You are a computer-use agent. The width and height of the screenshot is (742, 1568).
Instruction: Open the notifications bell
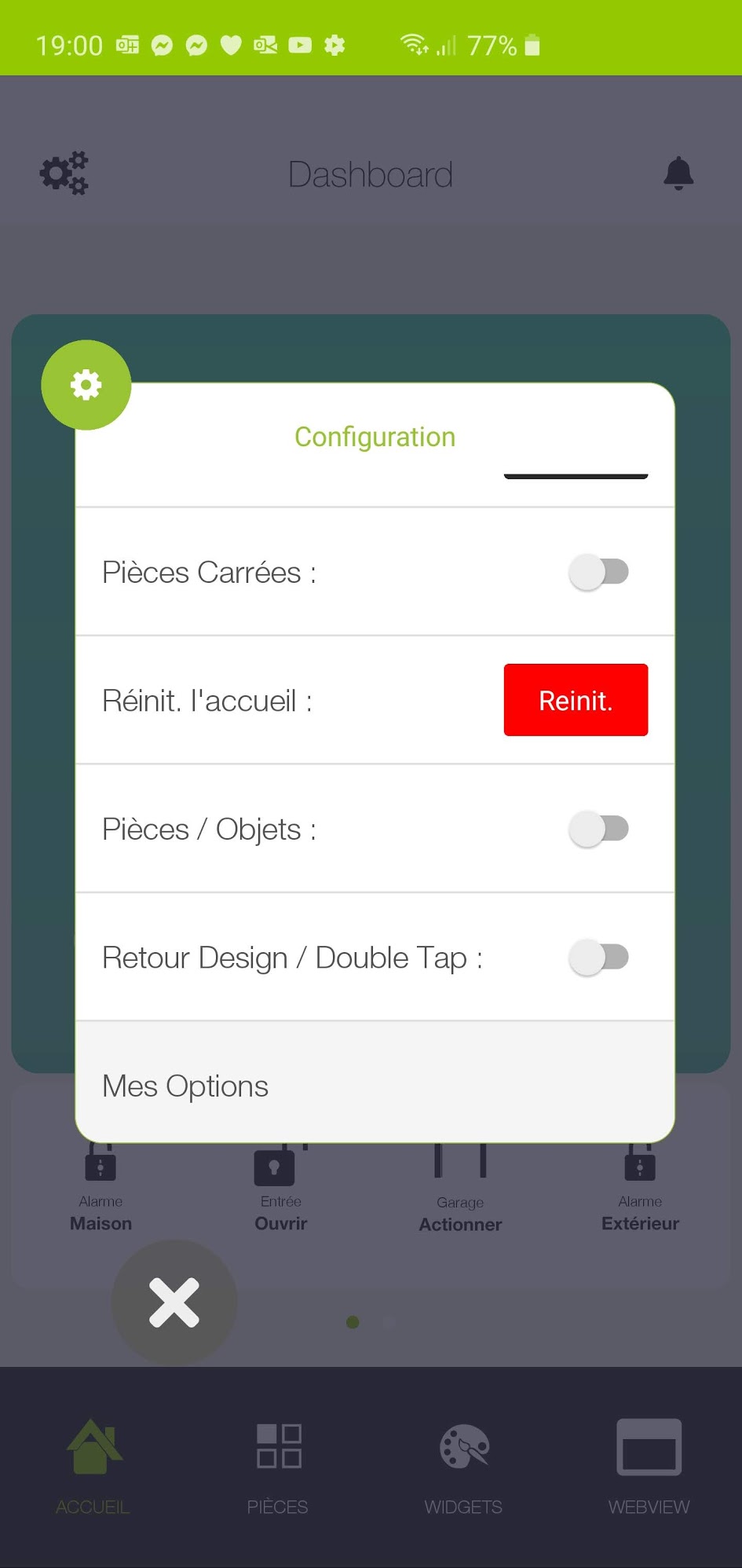678,174
